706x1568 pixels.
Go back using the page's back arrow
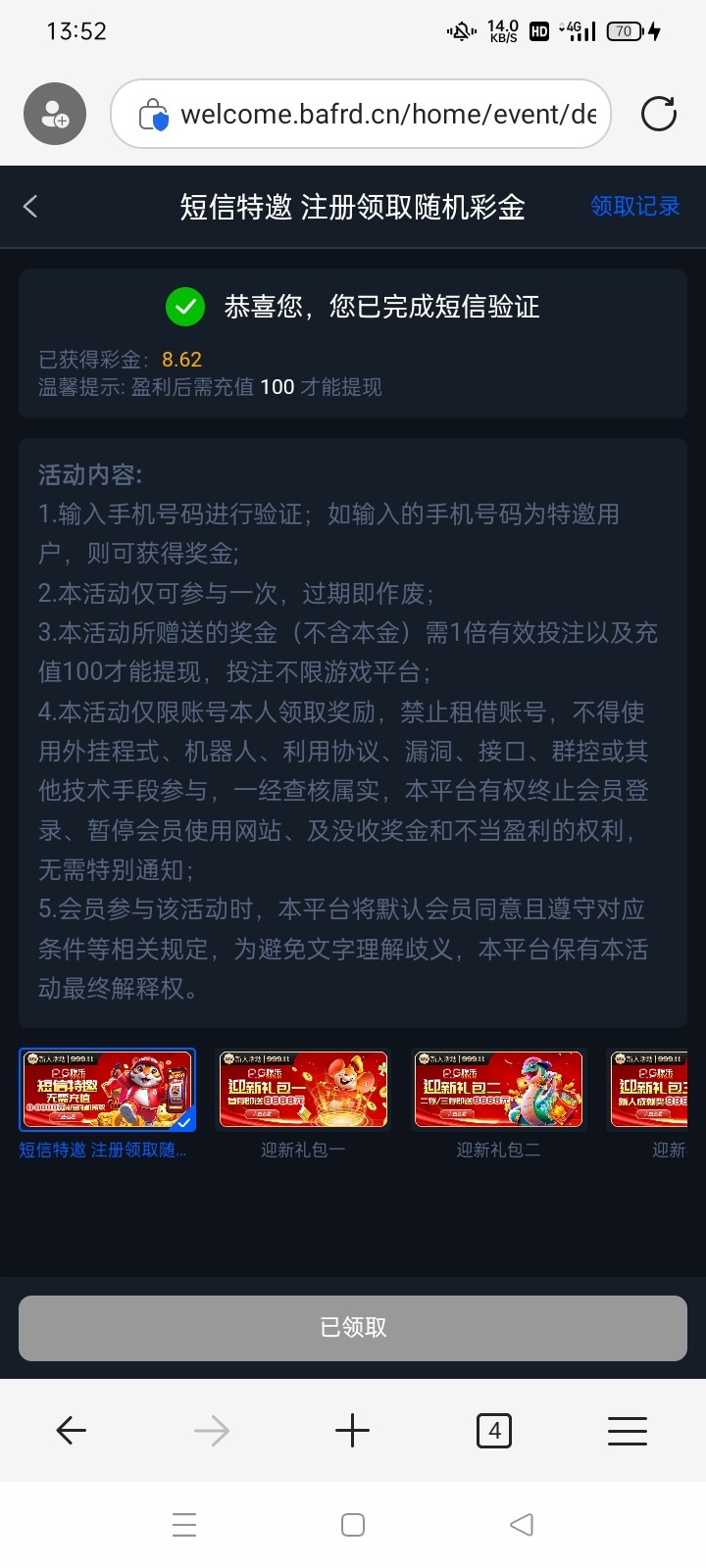[30, 207]
